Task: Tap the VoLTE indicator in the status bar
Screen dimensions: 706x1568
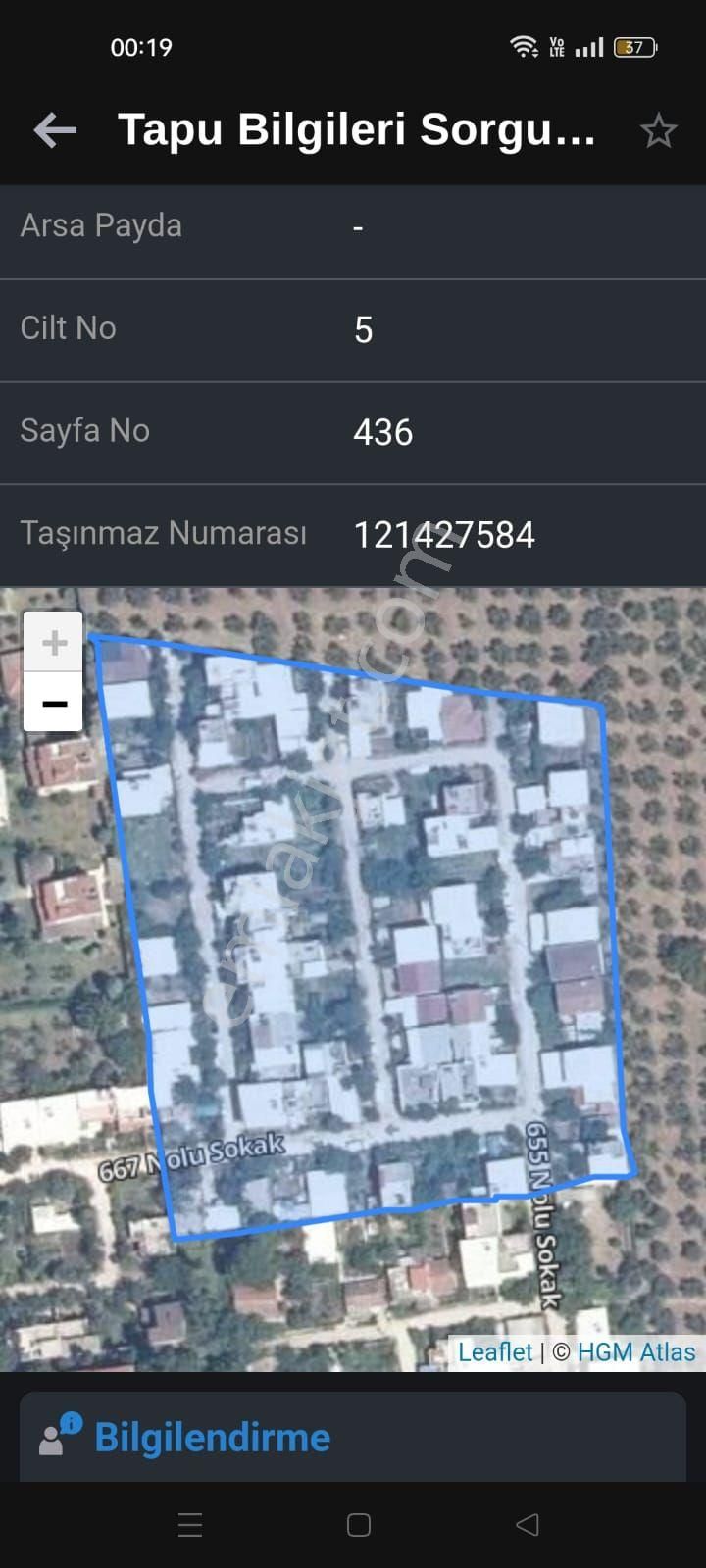Action: 555,45
